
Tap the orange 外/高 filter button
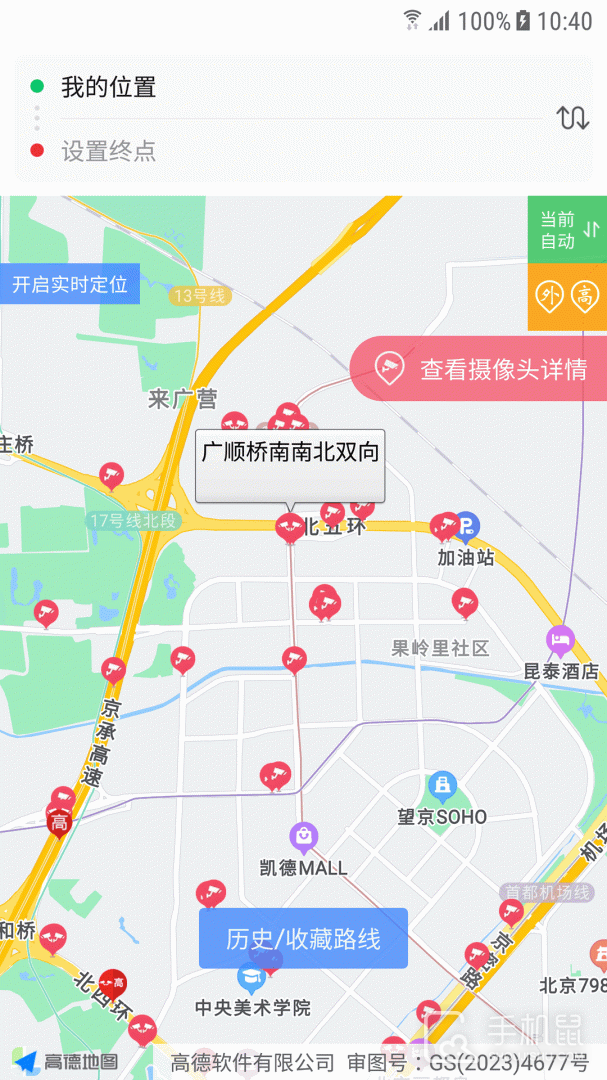click(x=567, y=296)
